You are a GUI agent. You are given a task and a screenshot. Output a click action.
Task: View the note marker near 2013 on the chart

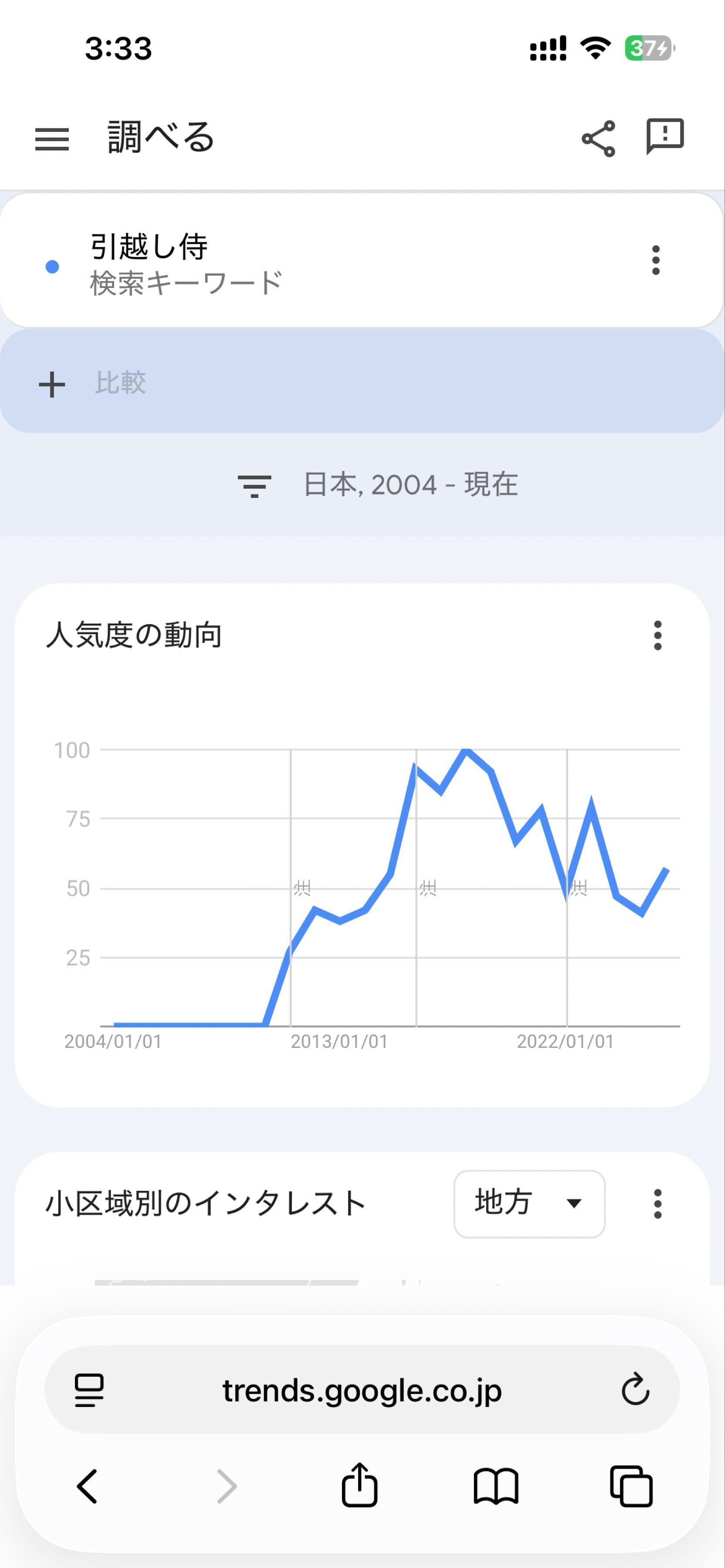click(302, 888)
